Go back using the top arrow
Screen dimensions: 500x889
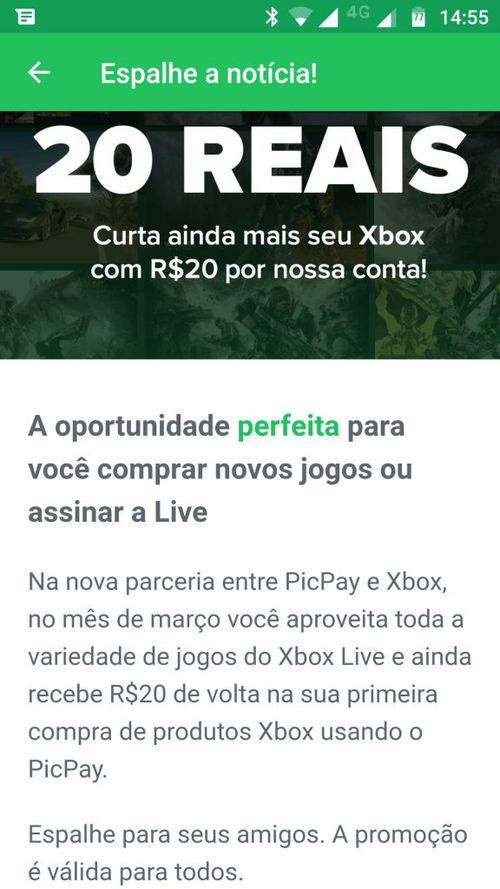click(x=39, y=73)
